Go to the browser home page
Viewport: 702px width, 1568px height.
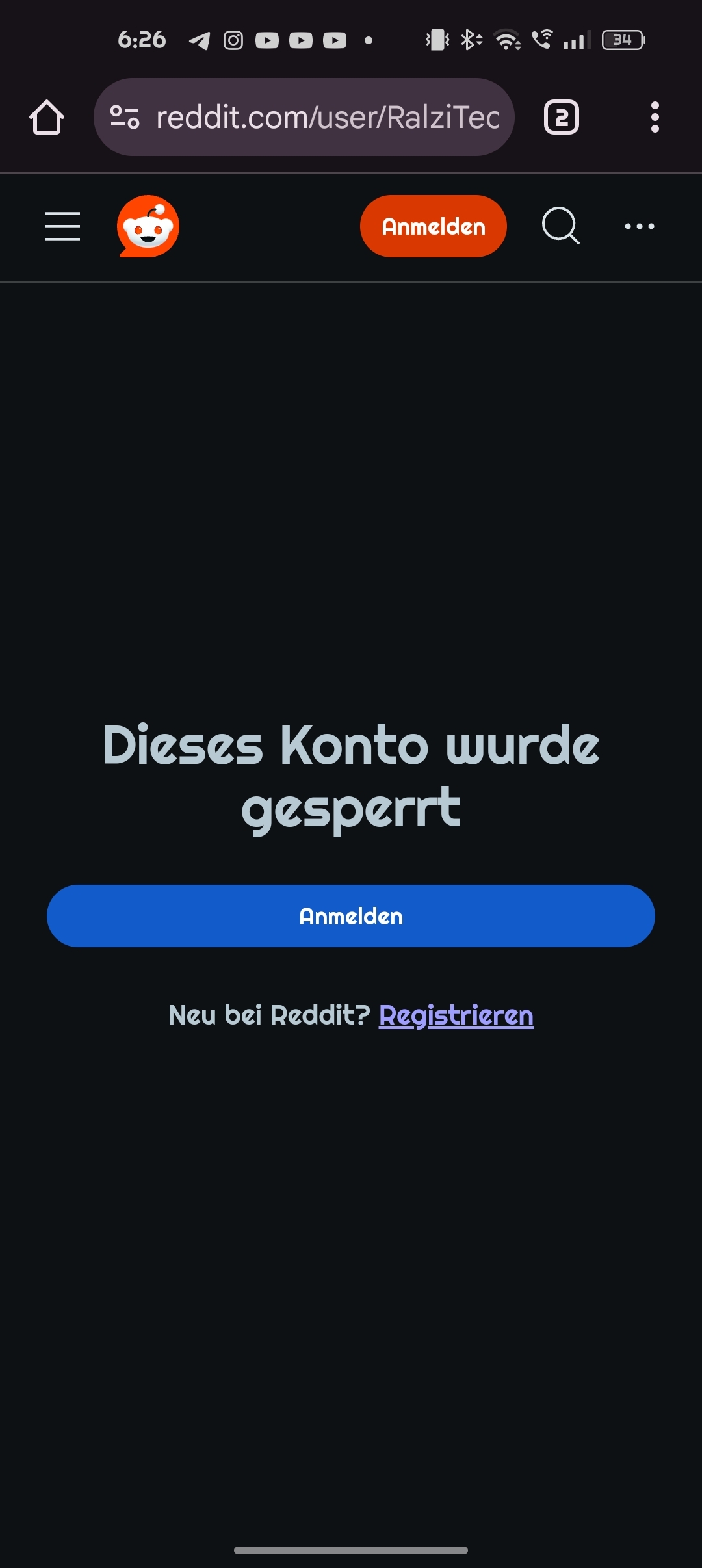(x=47, y=118)
